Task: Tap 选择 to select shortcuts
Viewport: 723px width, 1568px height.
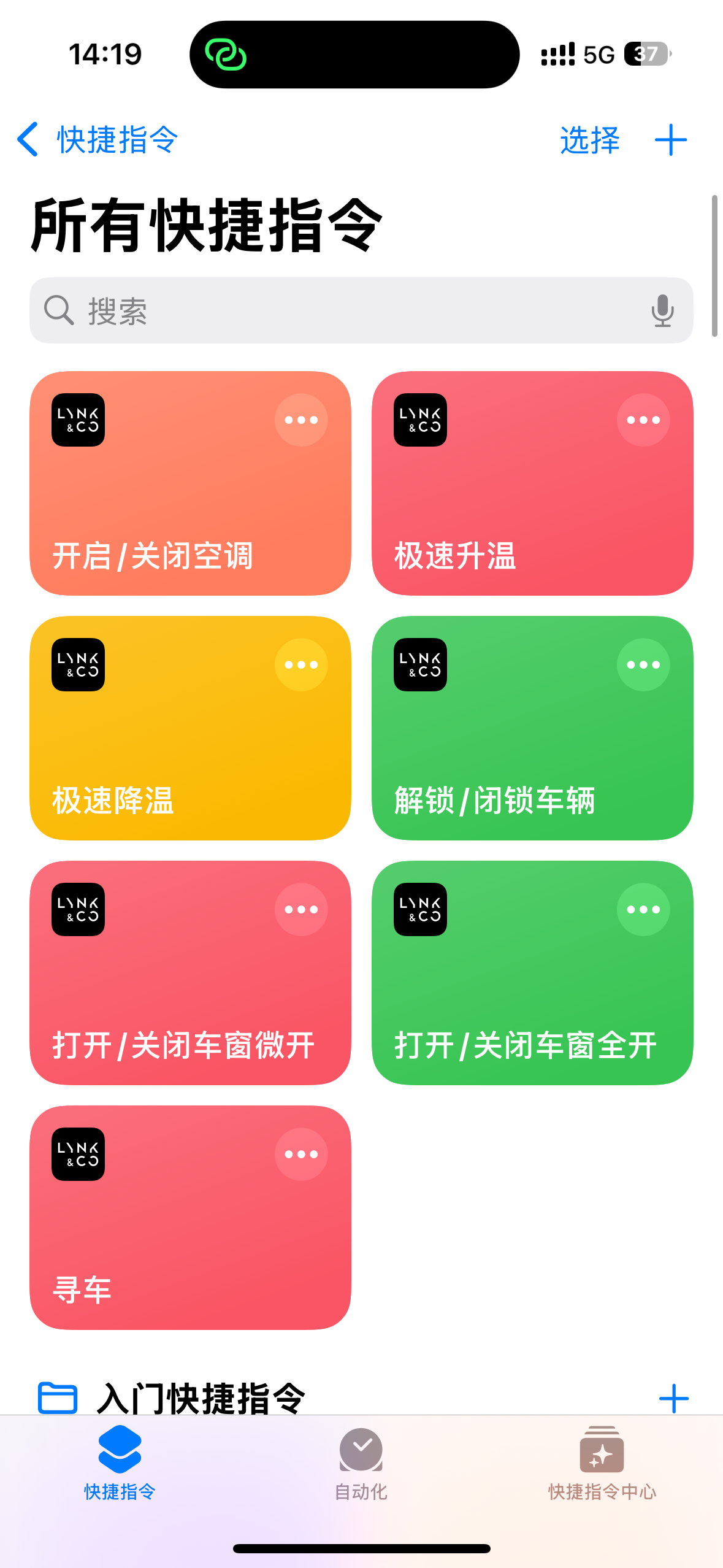Action: click(589, 140)
